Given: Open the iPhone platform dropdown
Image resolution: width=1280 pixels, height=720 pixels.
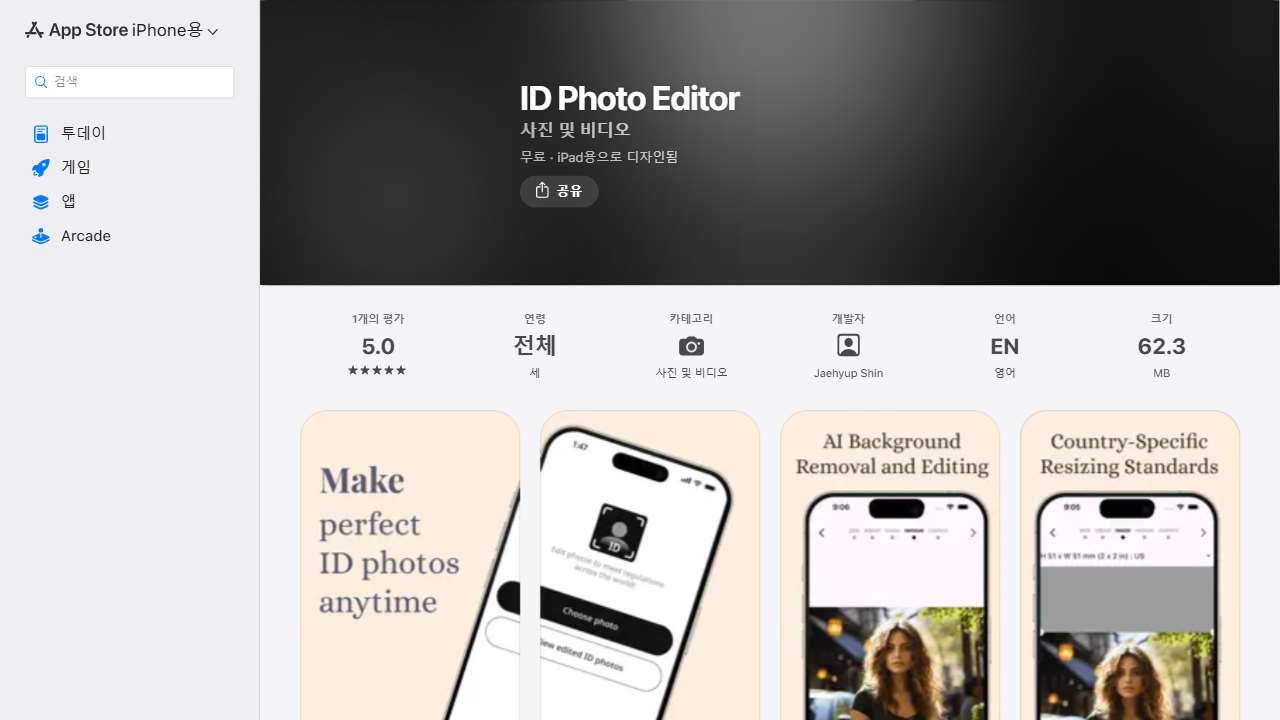Looking at the screenshot, I should 175,31.
